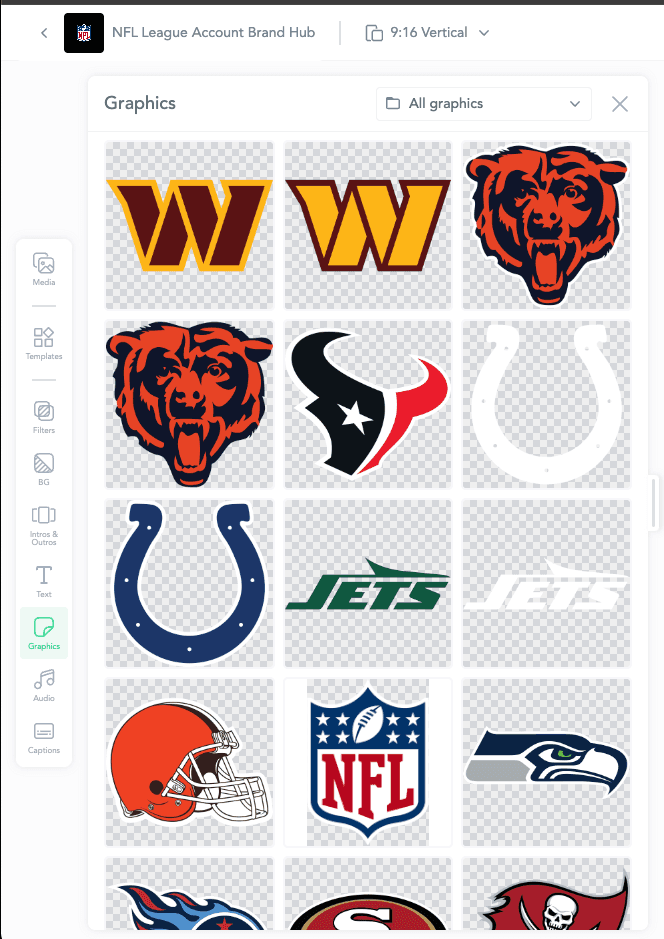Select the white Colts horseshoe graphic
Image resolution: width=664 pixels, height=939 pixels.
pyautogui.click(x=546, y=404)
